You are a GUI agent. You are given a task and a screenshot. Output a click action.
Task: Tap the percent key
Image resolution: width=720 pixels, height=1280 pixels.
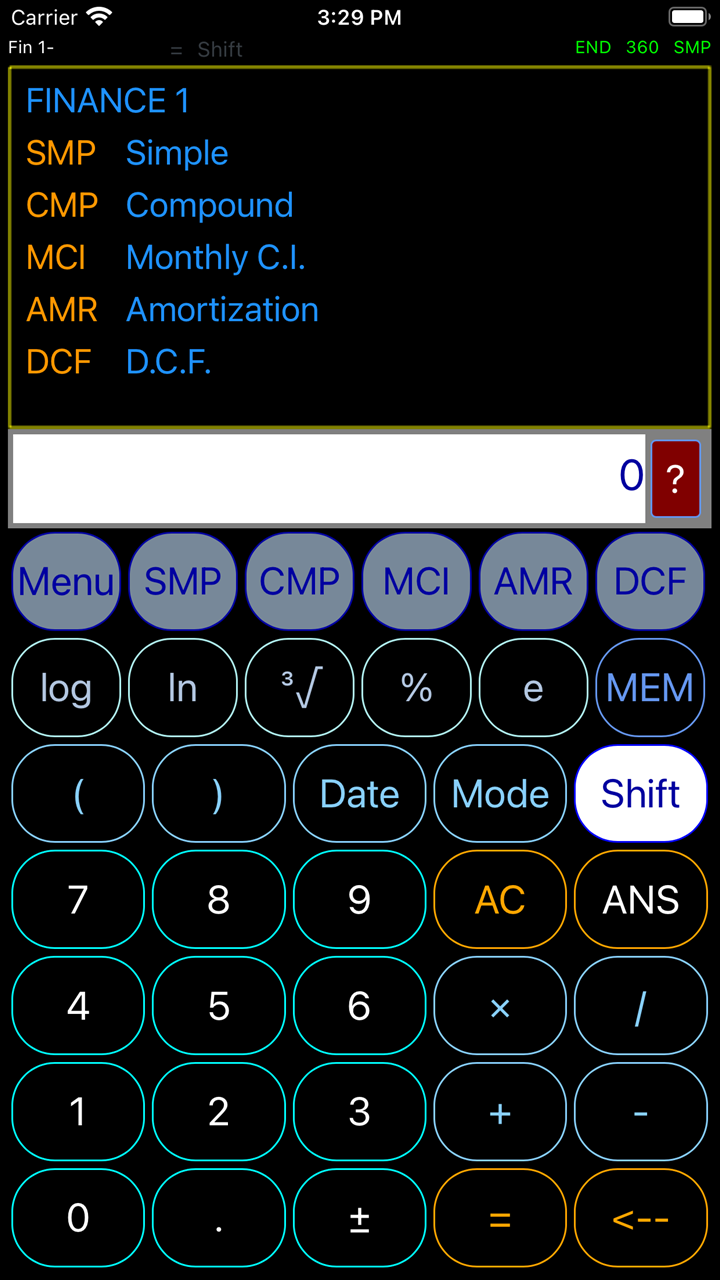point(417,688)
